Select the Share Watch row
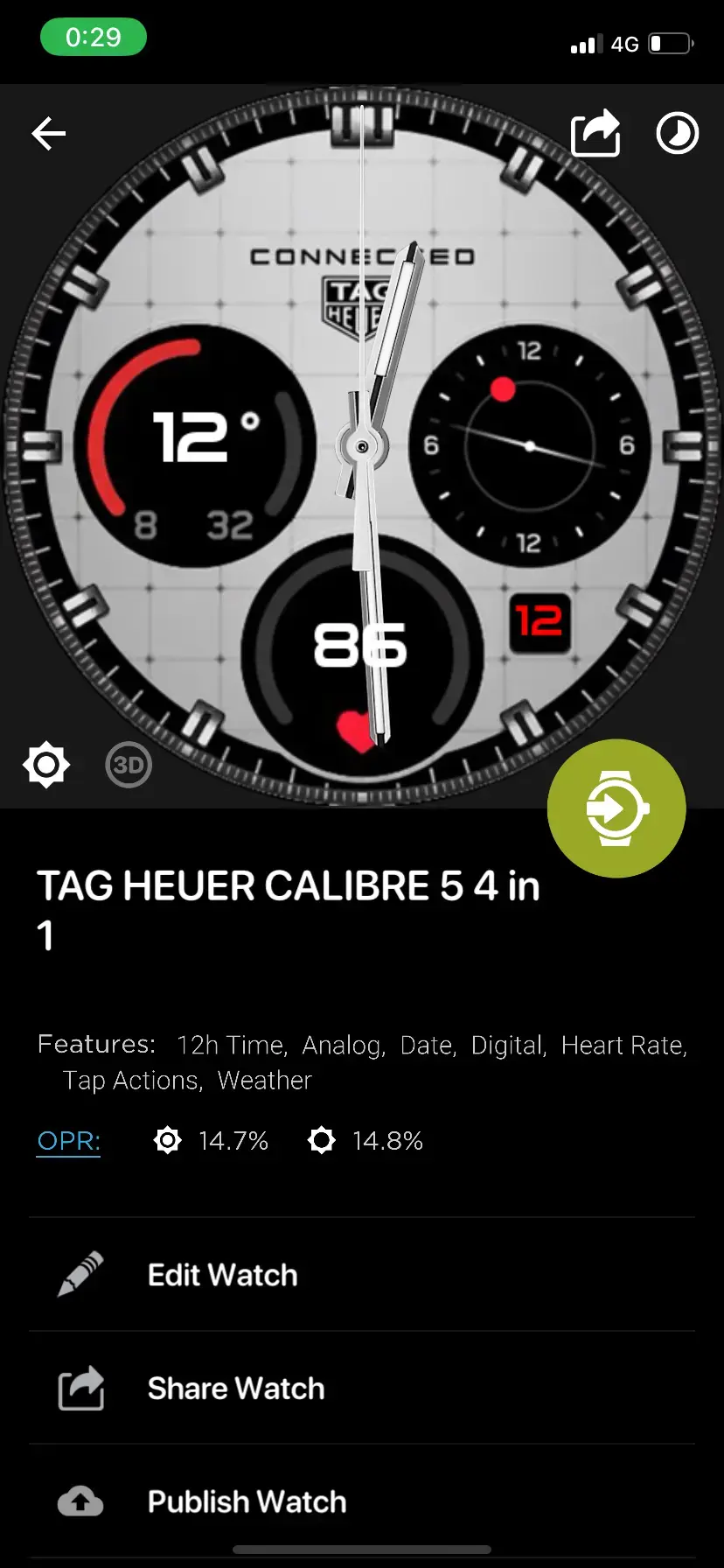Image resolution: width=724 pixels, height=1568 pixels. pyautogui.click(x=235, y=1389)
